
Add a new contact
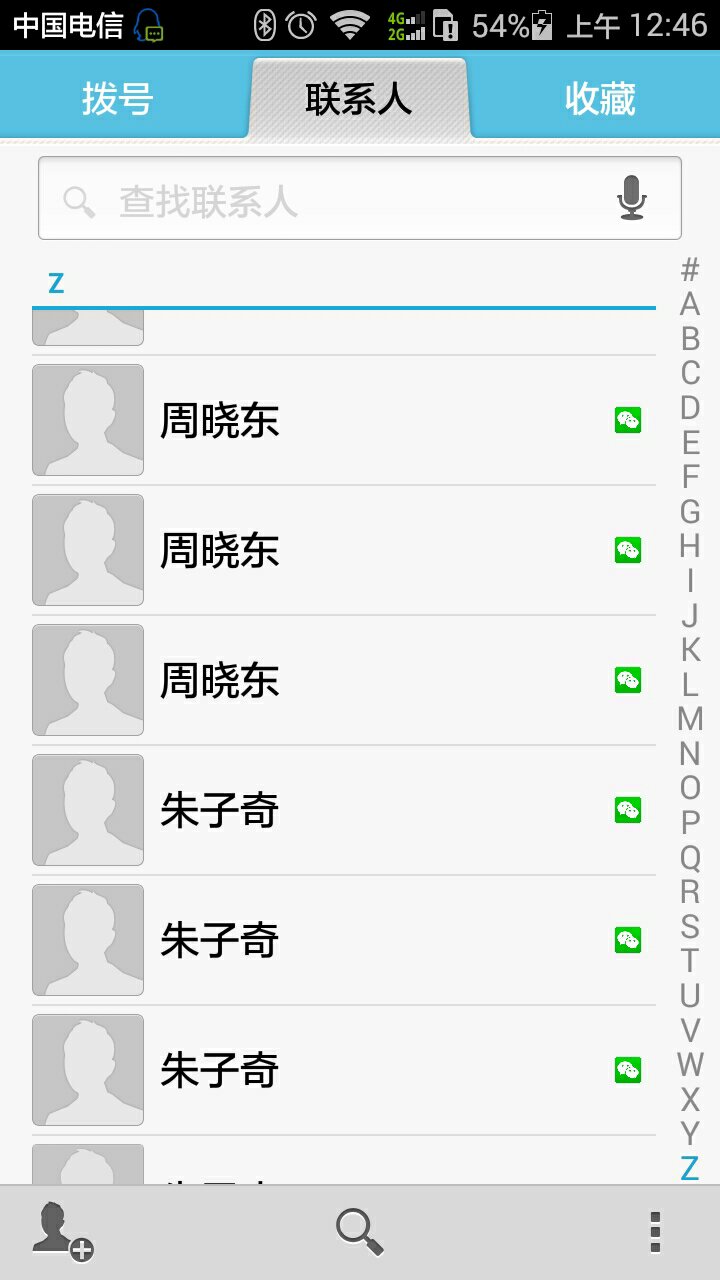pyautogui.click(x=62, y=1232)
